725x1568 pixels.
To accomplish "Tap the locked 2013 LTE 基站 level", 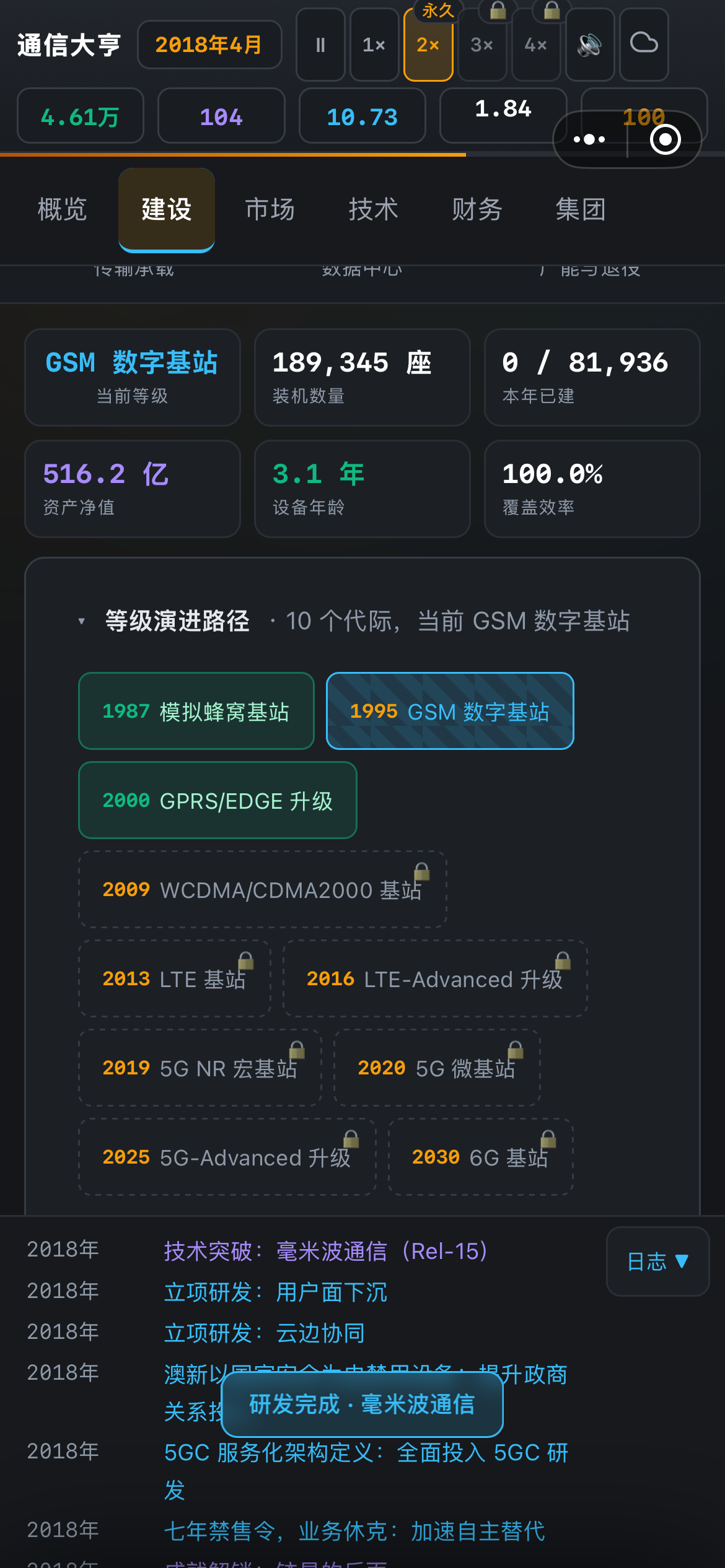I will (x=175, y=978).
